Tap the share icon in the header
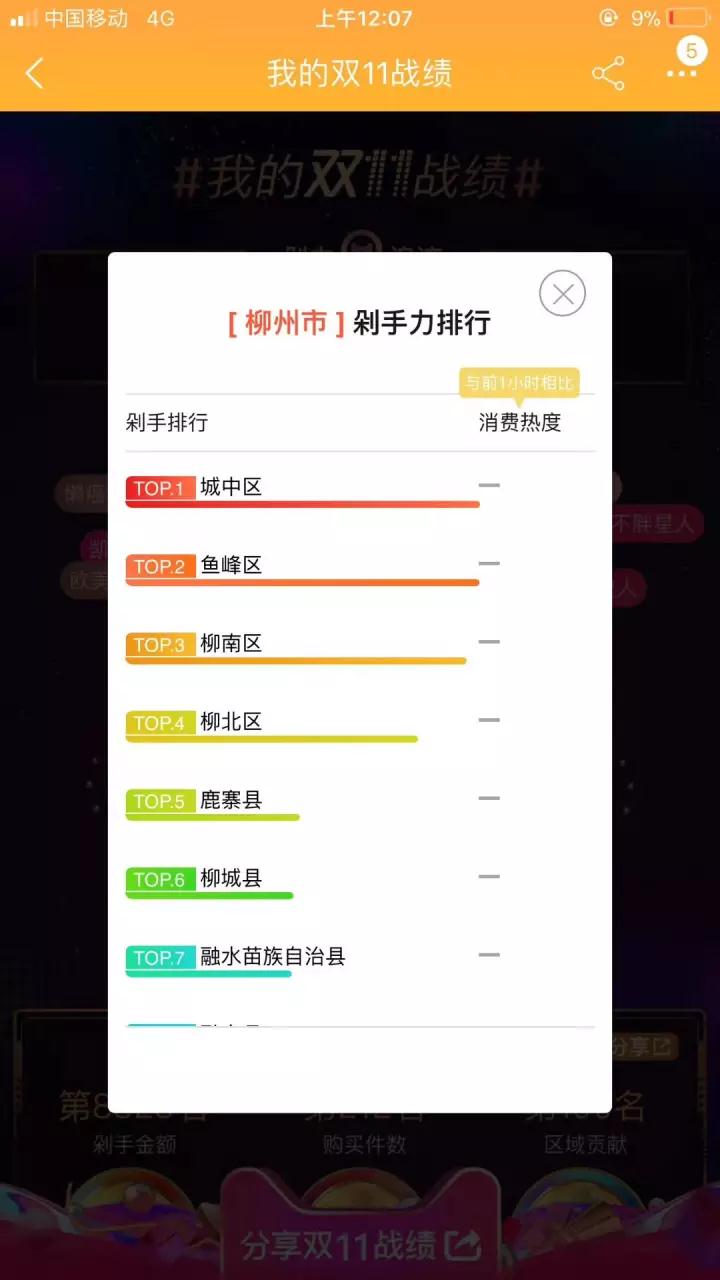720x1280 pixels. click(x=607, y=74)
